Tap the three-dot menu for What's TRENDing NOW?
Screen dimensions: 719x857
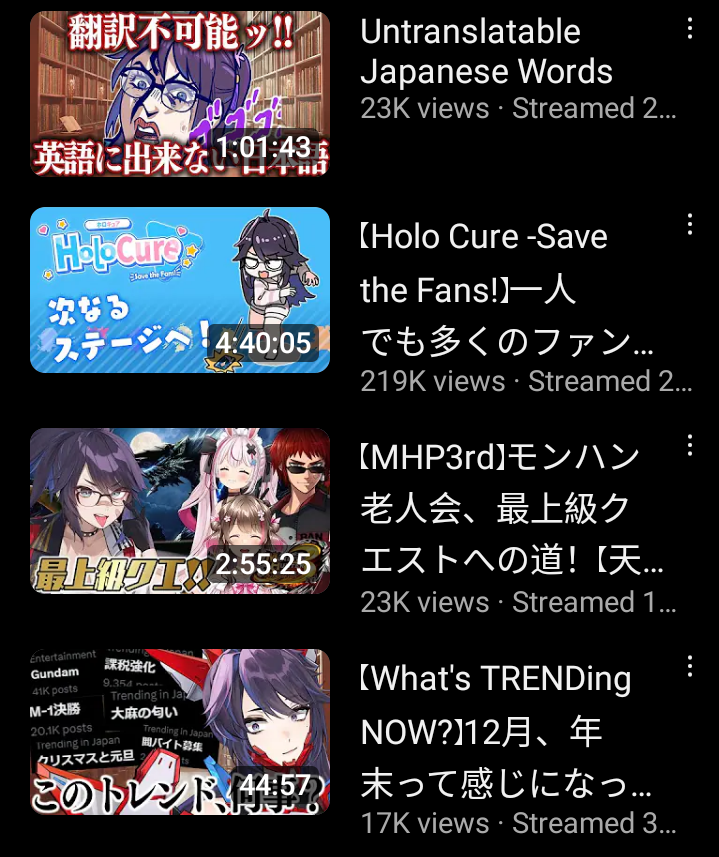tap(690, 666)
